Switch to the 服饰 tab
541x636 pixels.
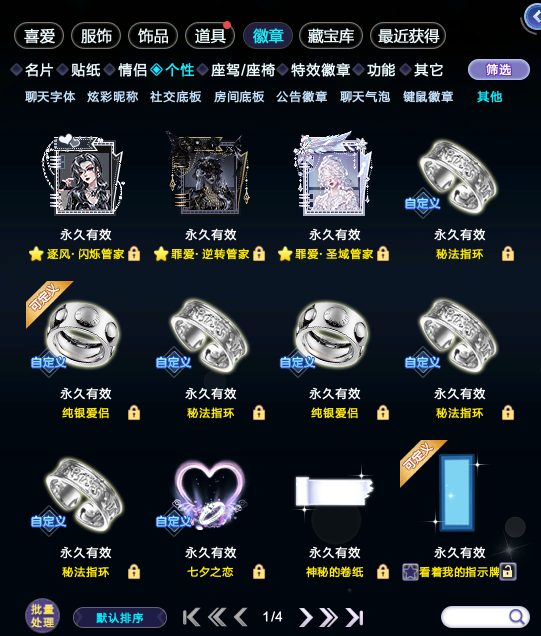(96, 36)
